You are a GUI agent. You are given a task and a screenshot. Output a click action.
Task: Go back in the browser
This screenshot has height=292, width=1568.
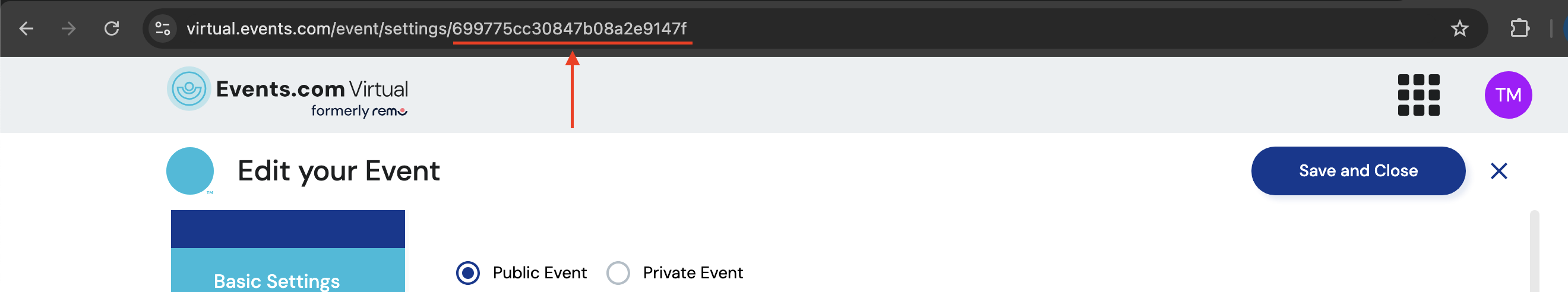[26, 28]
